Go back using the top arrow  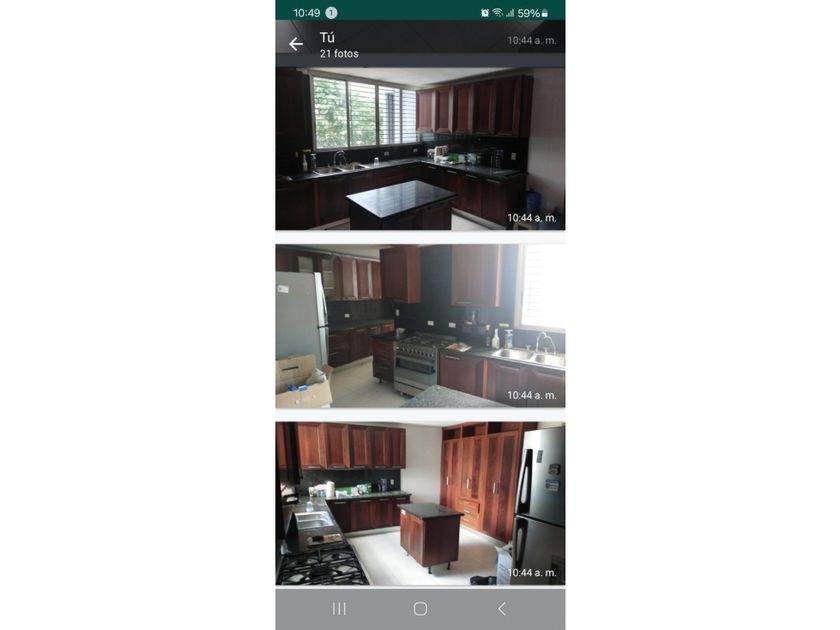296,44
